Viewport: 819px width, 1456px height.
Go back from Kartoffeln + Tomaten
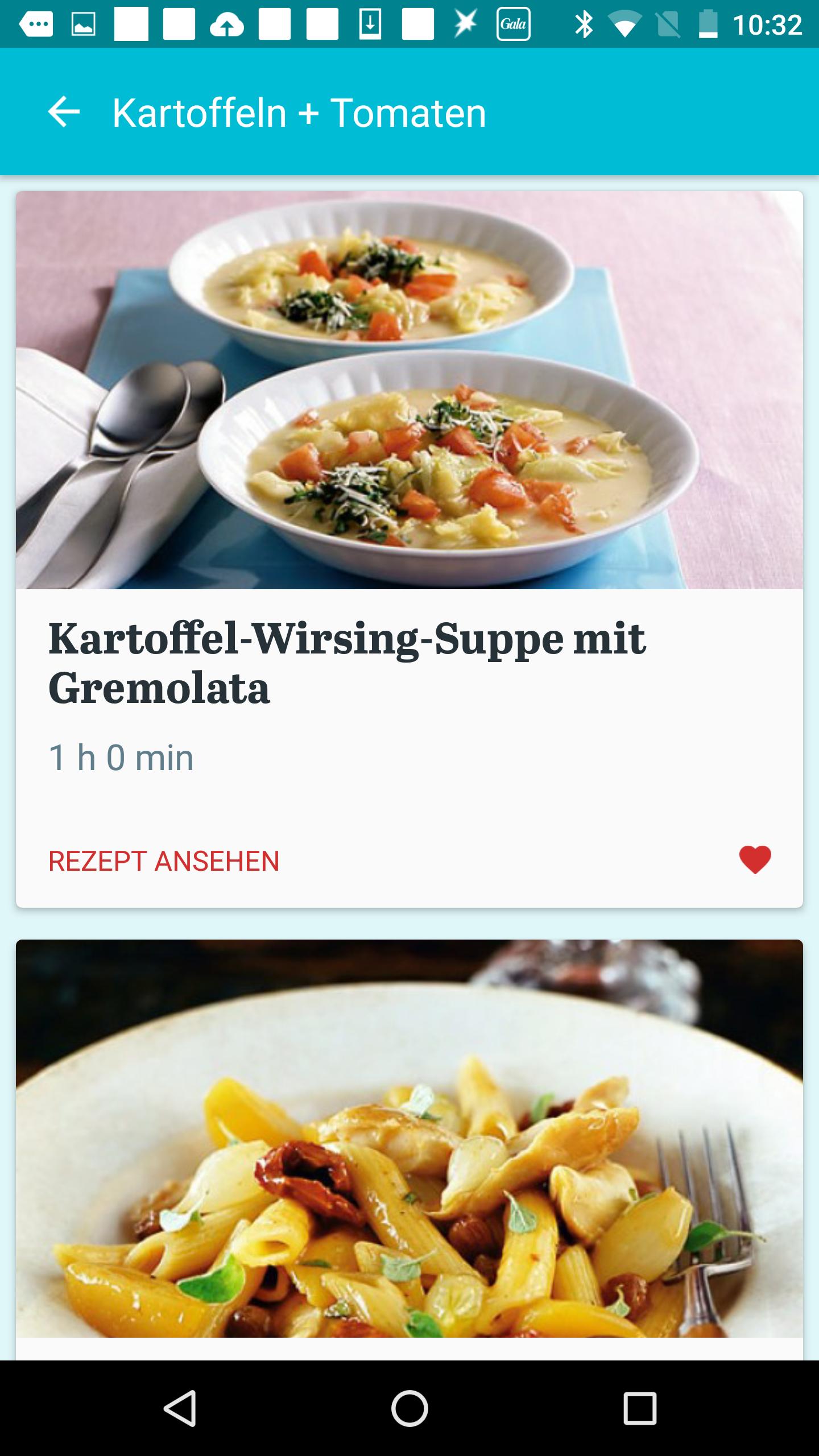click(x=64, y=112)
